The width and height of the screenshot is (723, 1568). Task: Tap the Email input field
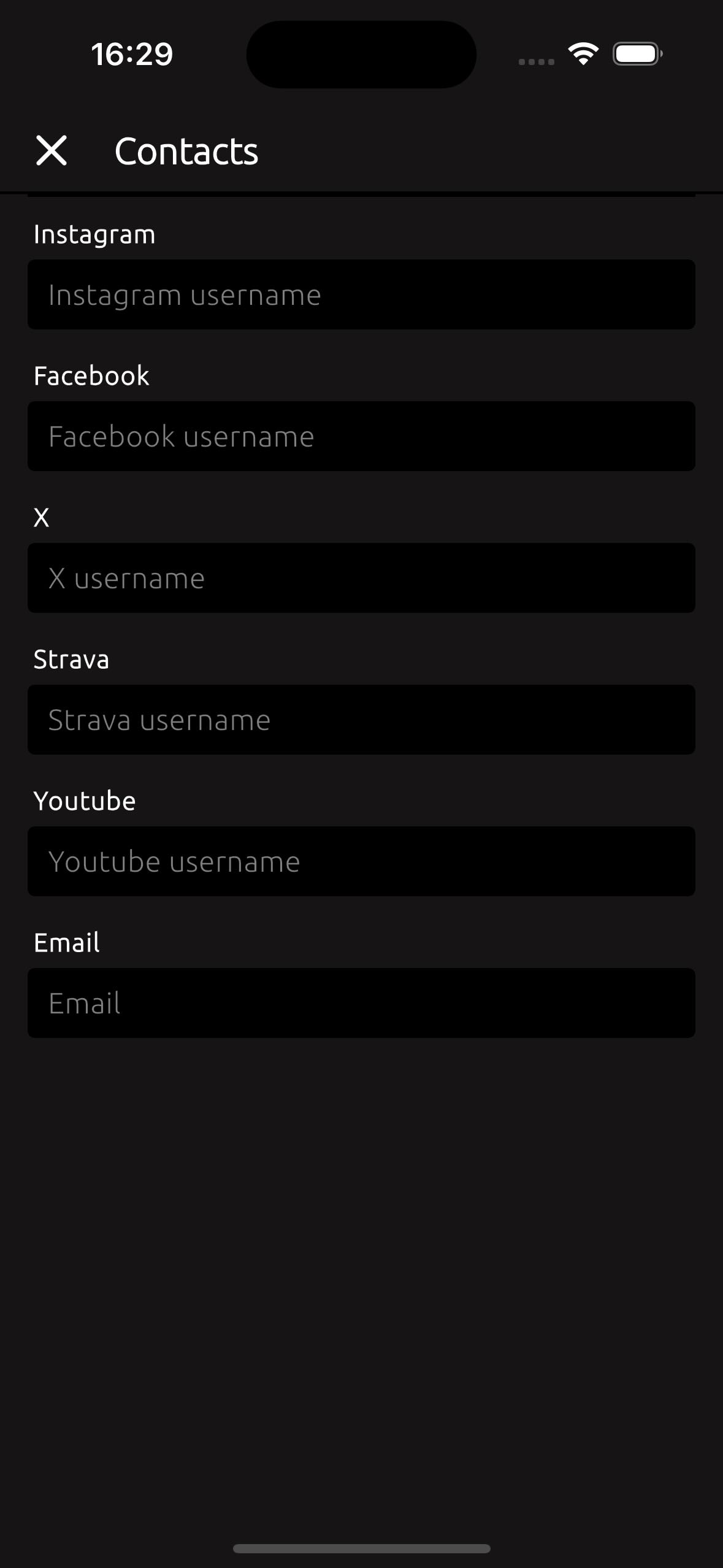361,1004
